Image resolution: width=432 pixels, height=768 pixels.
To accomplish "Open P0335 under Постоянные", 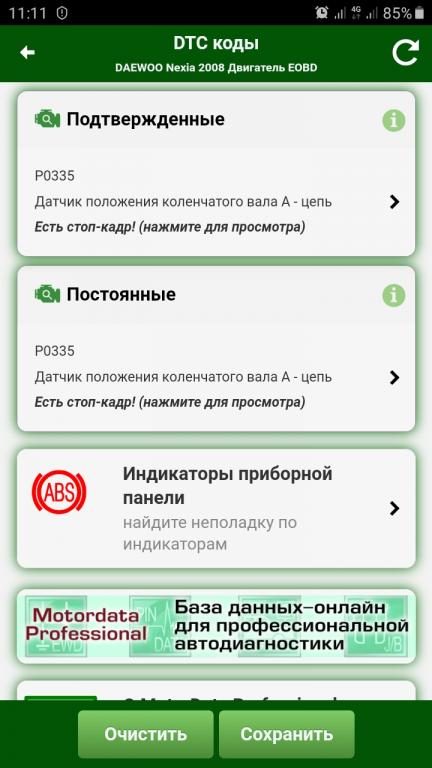I will point(216,377).
